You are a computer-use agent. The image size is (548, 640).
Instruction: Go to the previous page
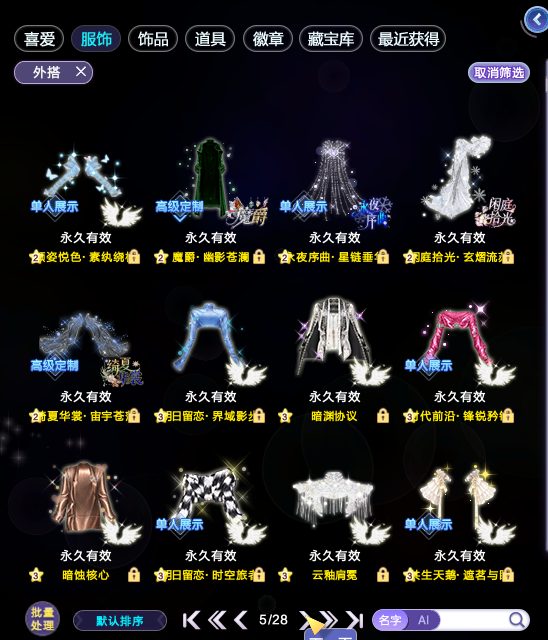pyautogui.click(x=241, y=620)
